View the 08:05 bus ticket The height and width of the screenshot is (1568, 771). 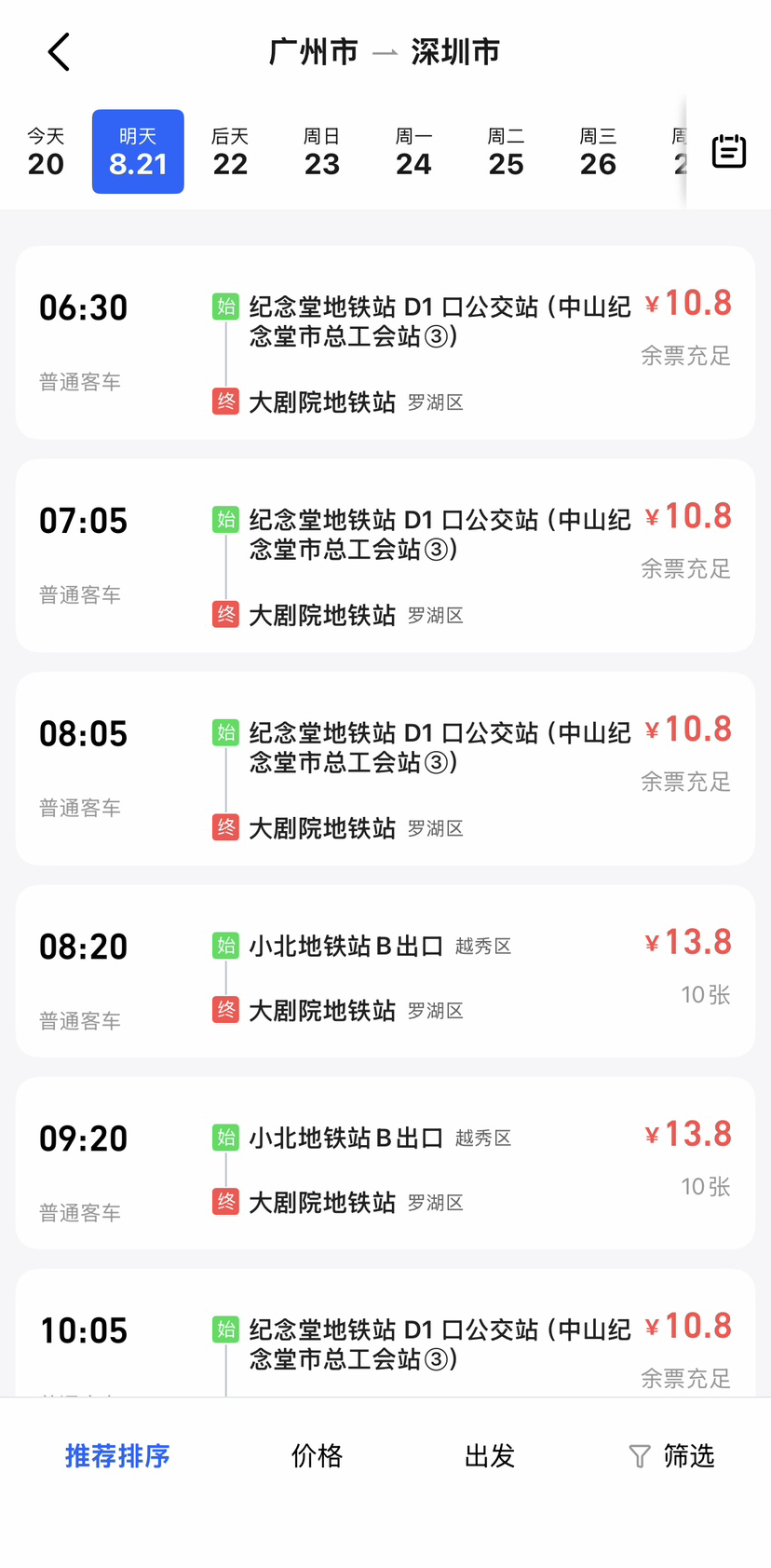pos(385,769)
